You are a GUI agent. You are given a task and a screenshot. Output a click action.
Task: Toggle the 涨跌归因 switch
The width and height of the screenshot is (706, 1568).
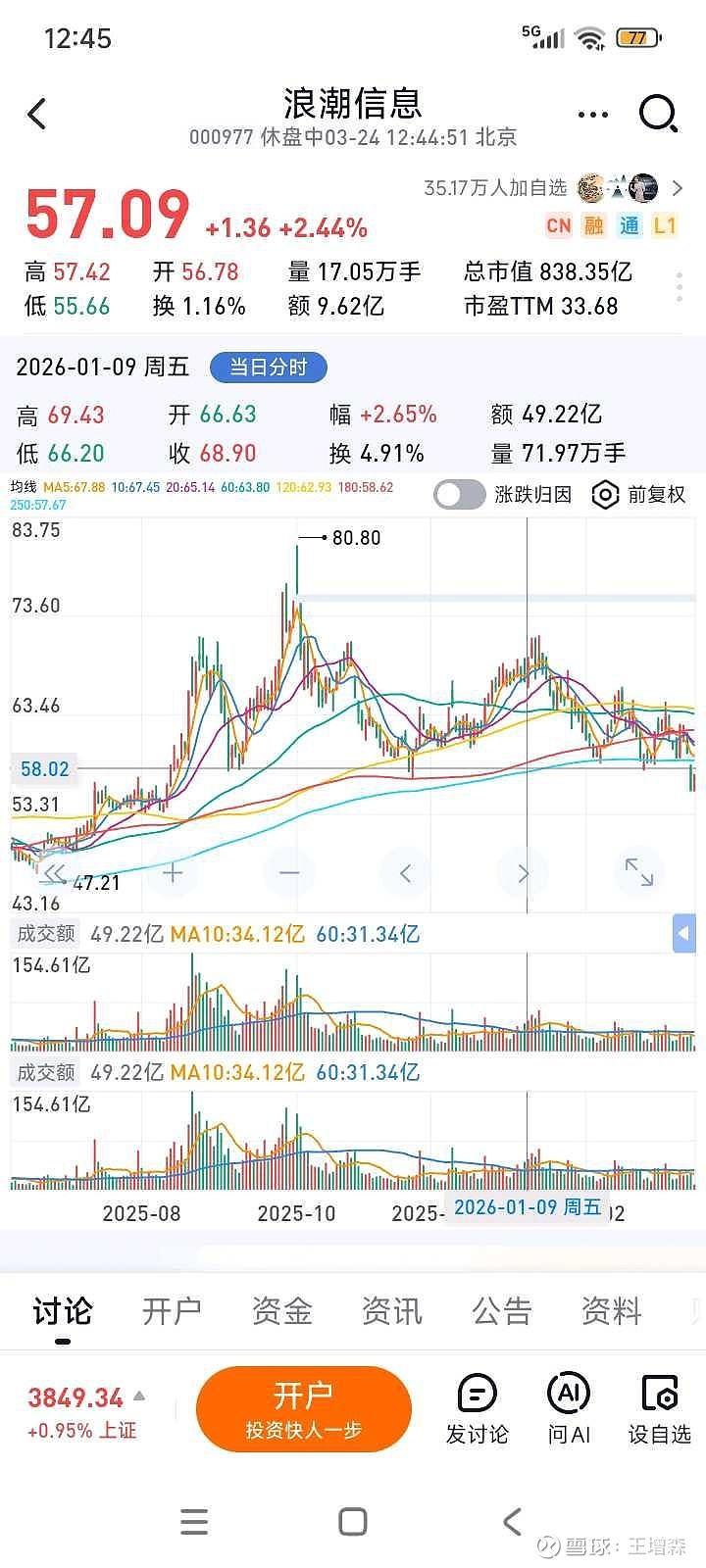point(460,495)
